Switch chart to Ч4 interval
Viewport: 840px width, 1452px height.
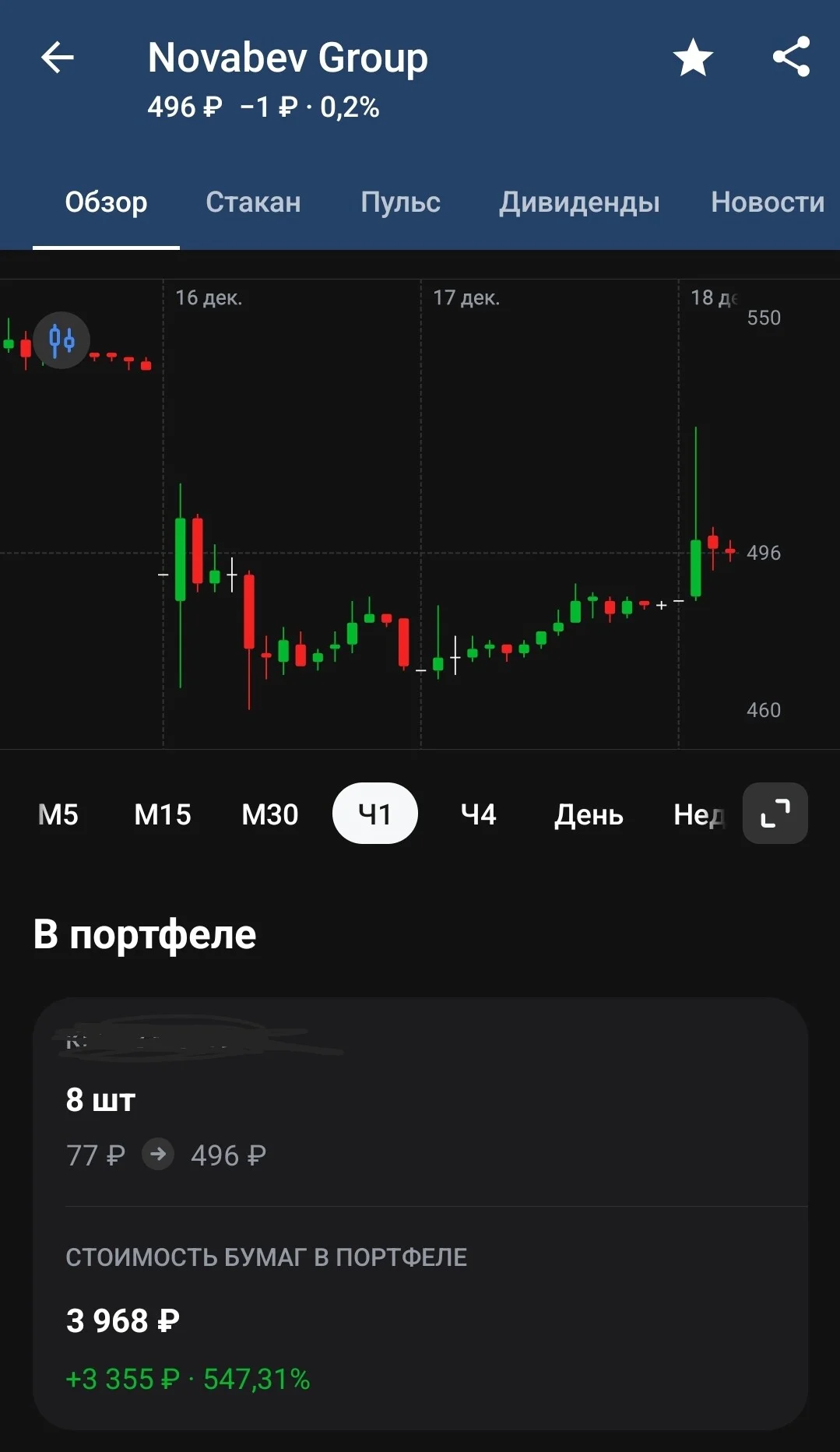(x=478, y=814)
